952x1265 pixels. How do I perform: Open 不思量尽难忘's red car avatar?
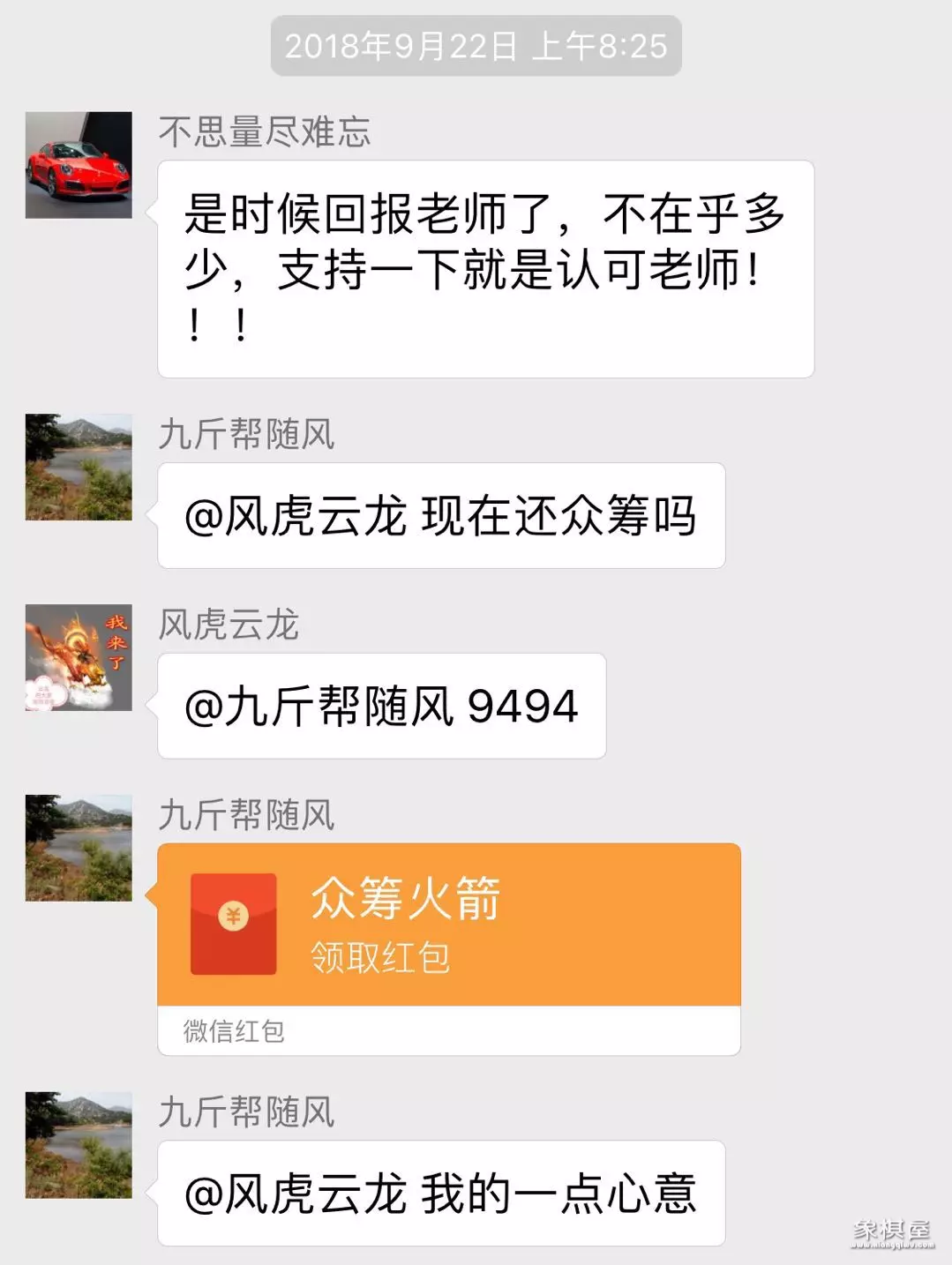pos(78,163)
